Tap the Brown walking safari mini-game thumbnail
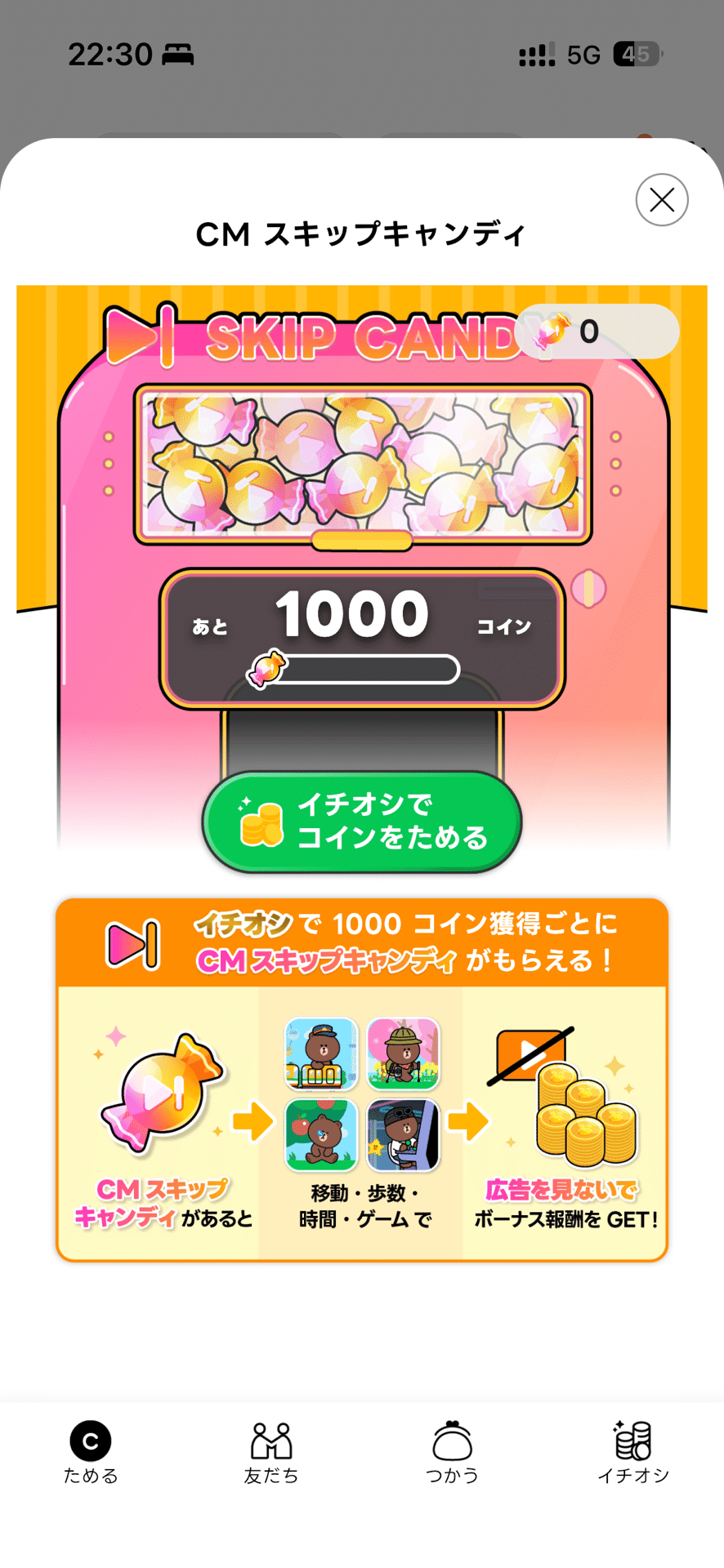The width and height of the screenshot is (724, 1568). tap(403, 1053)
